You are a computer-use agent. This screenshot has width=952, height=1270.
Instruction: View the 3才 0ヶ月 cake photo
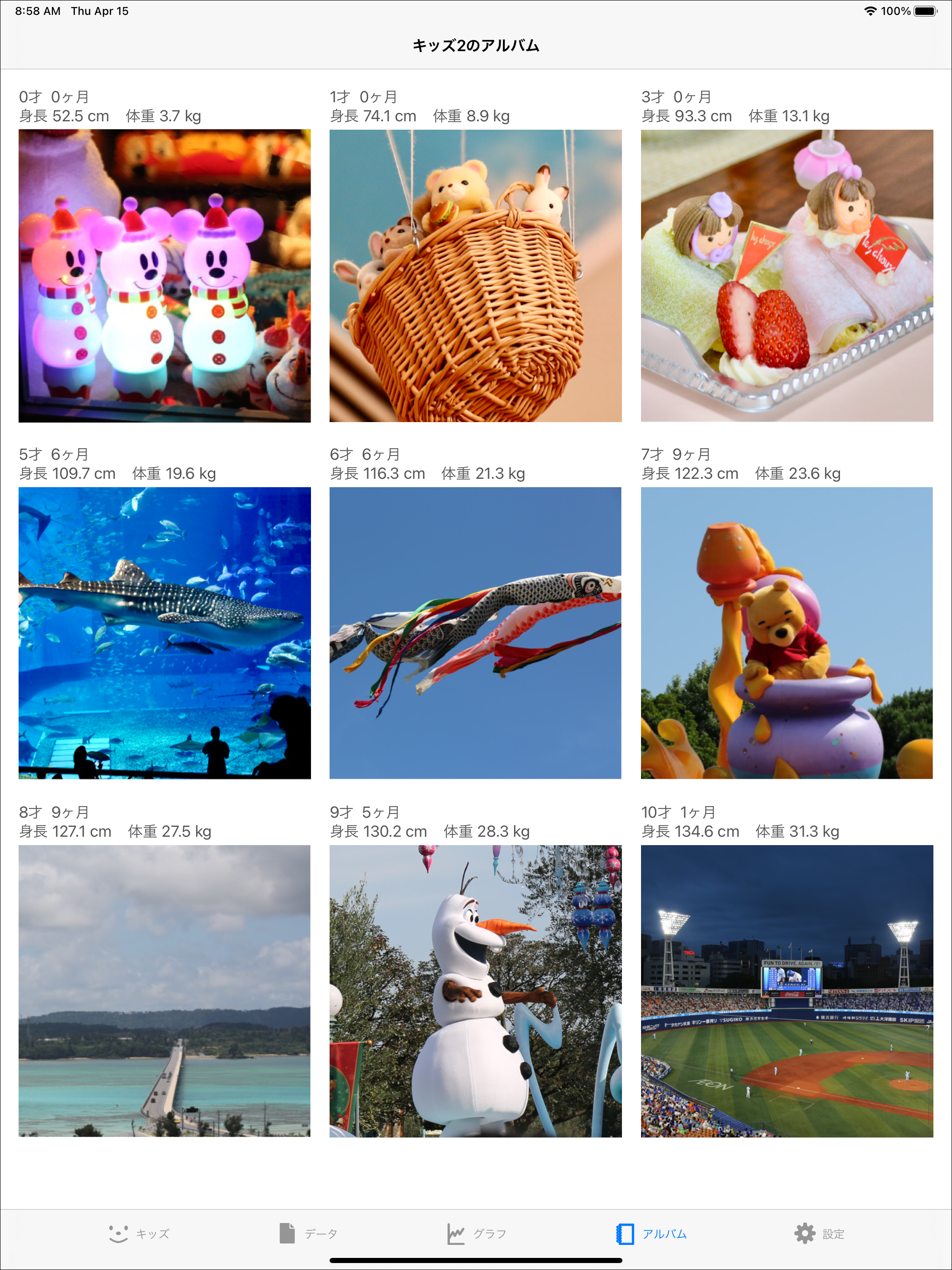[x=787, y=276]
